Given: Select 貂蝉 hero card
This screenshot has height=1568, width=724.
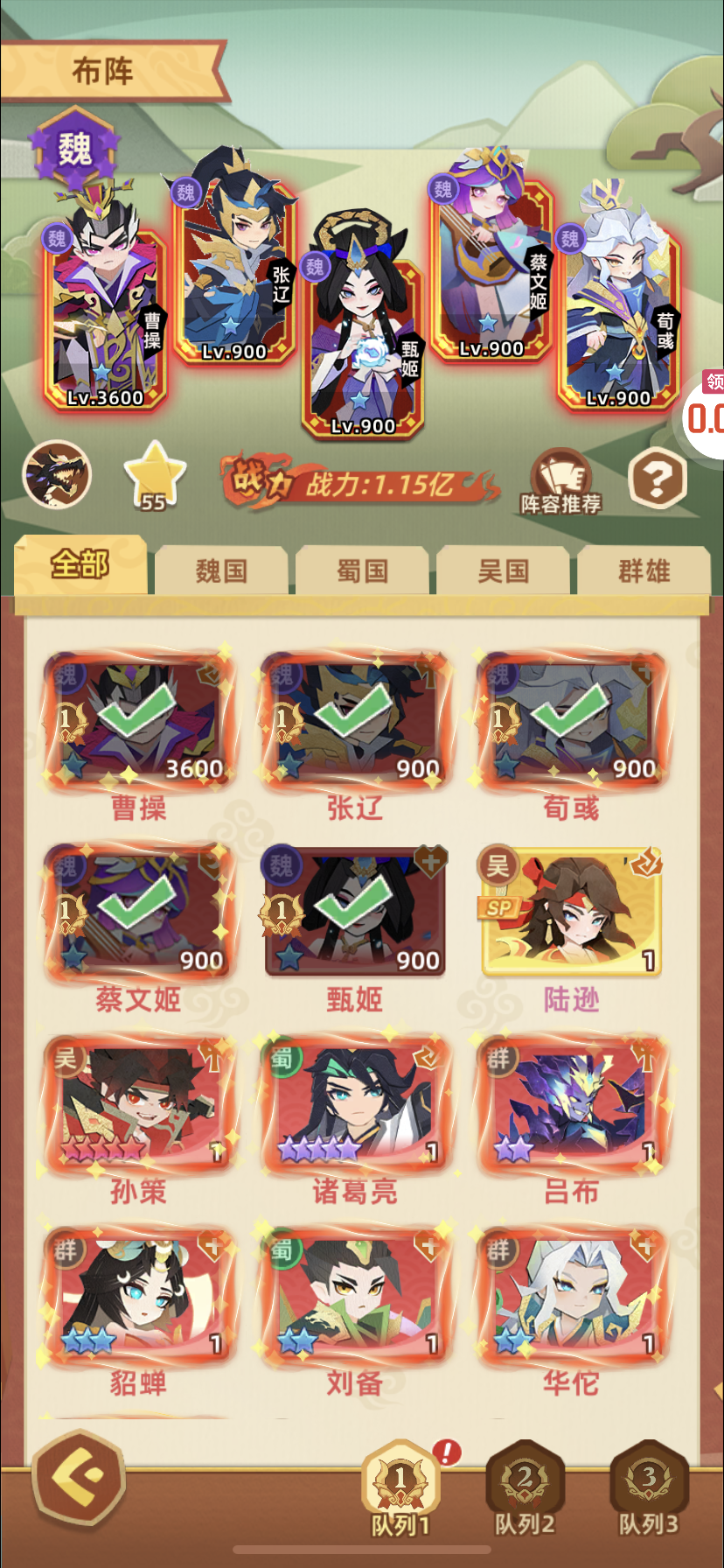Looking at the screenshot, I should coord(138,1297).
